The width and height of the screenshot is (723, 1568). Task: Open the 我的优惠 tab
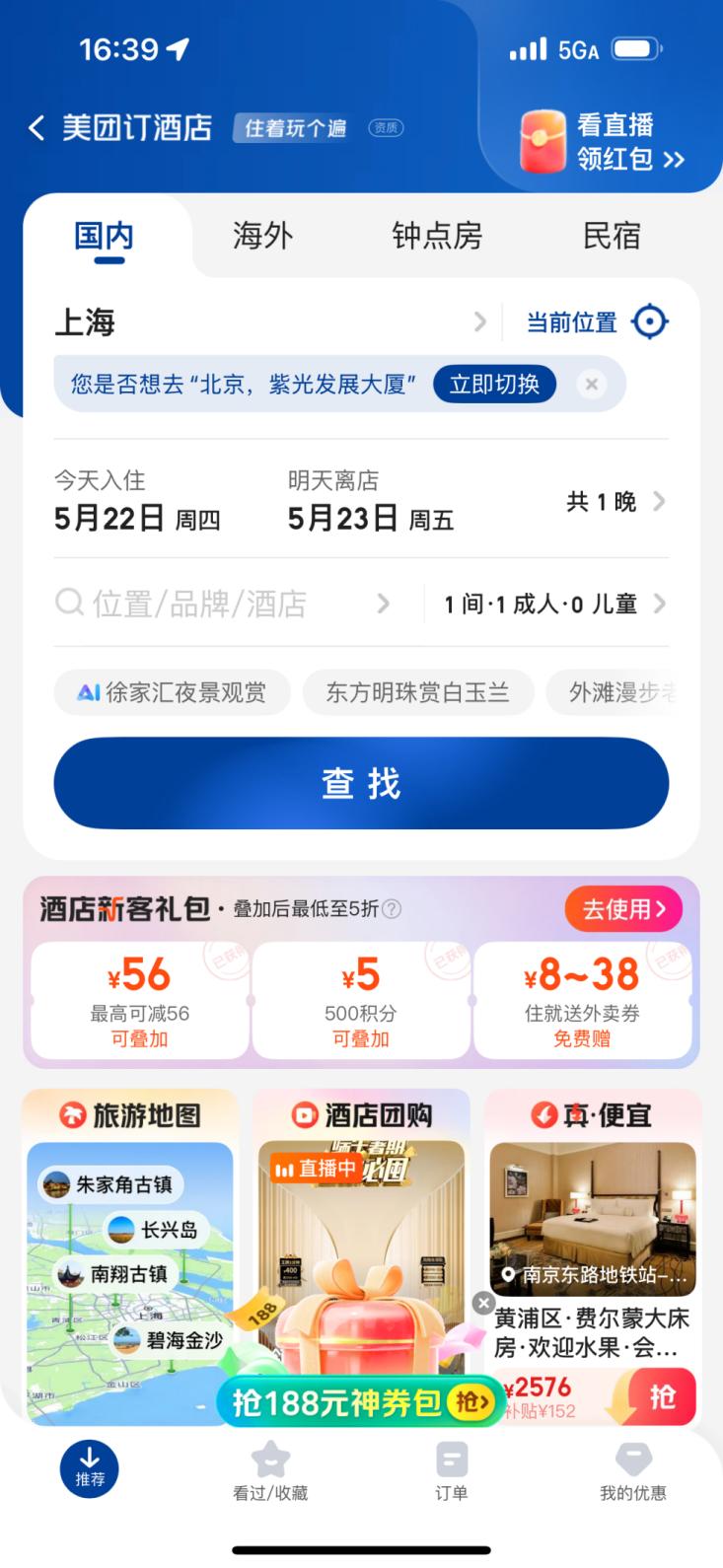click(632, 1471)
